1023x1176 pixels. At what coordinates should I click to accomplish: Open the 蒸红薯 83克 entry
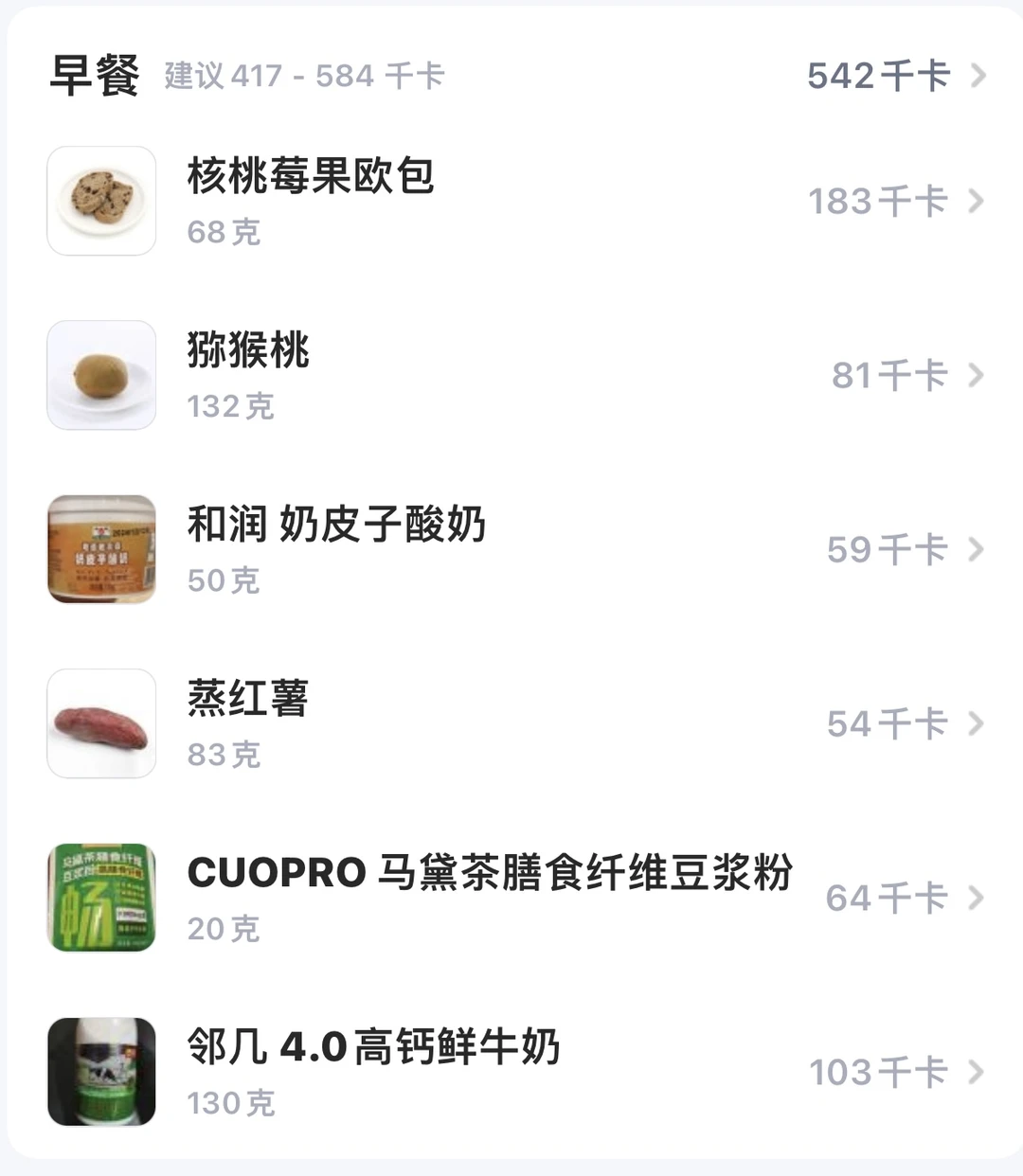pyautogui.click(x=248, y=700)
